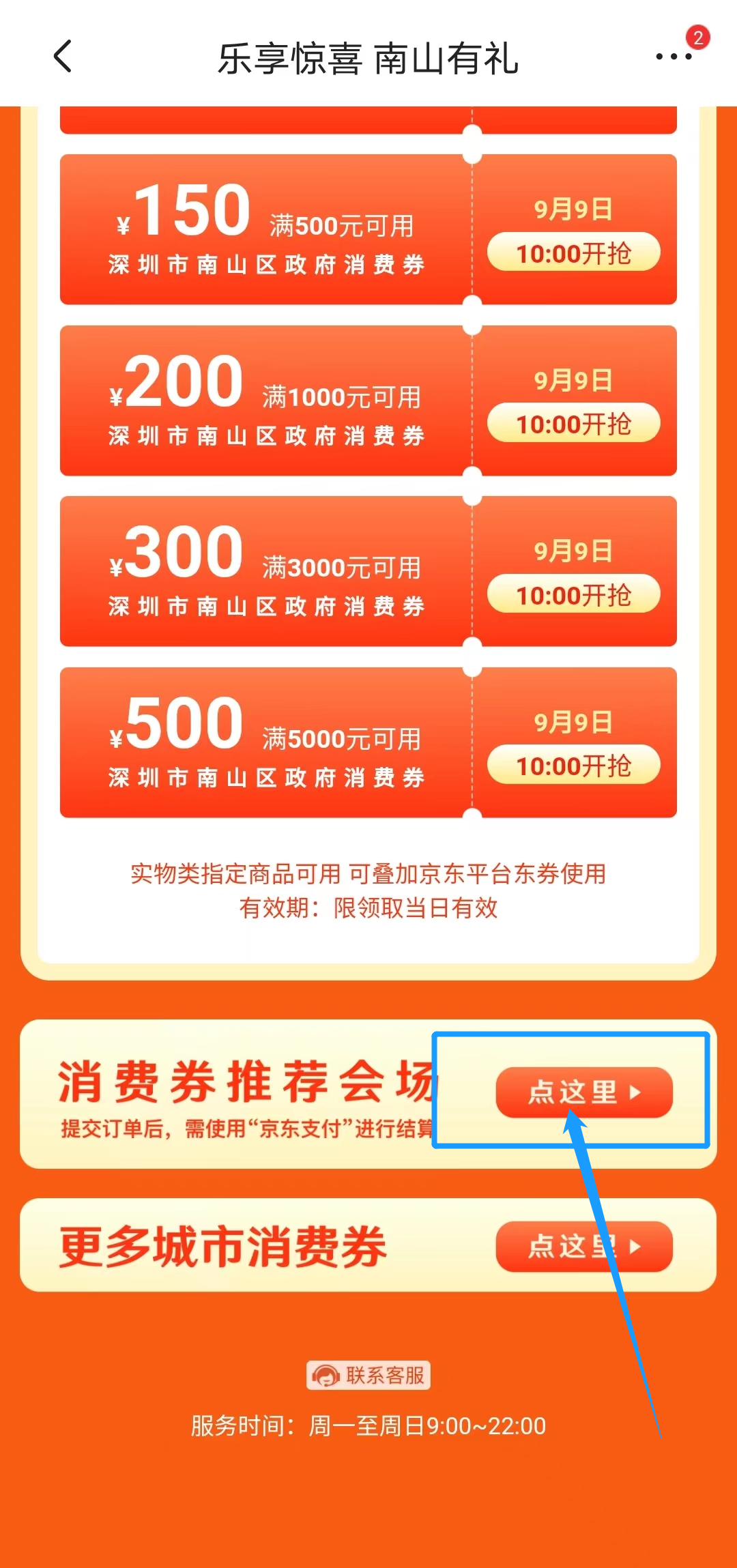
Task: Tap 点这里 on 消费券推荐会场 banner
Action: click(x=584, y=1092)
